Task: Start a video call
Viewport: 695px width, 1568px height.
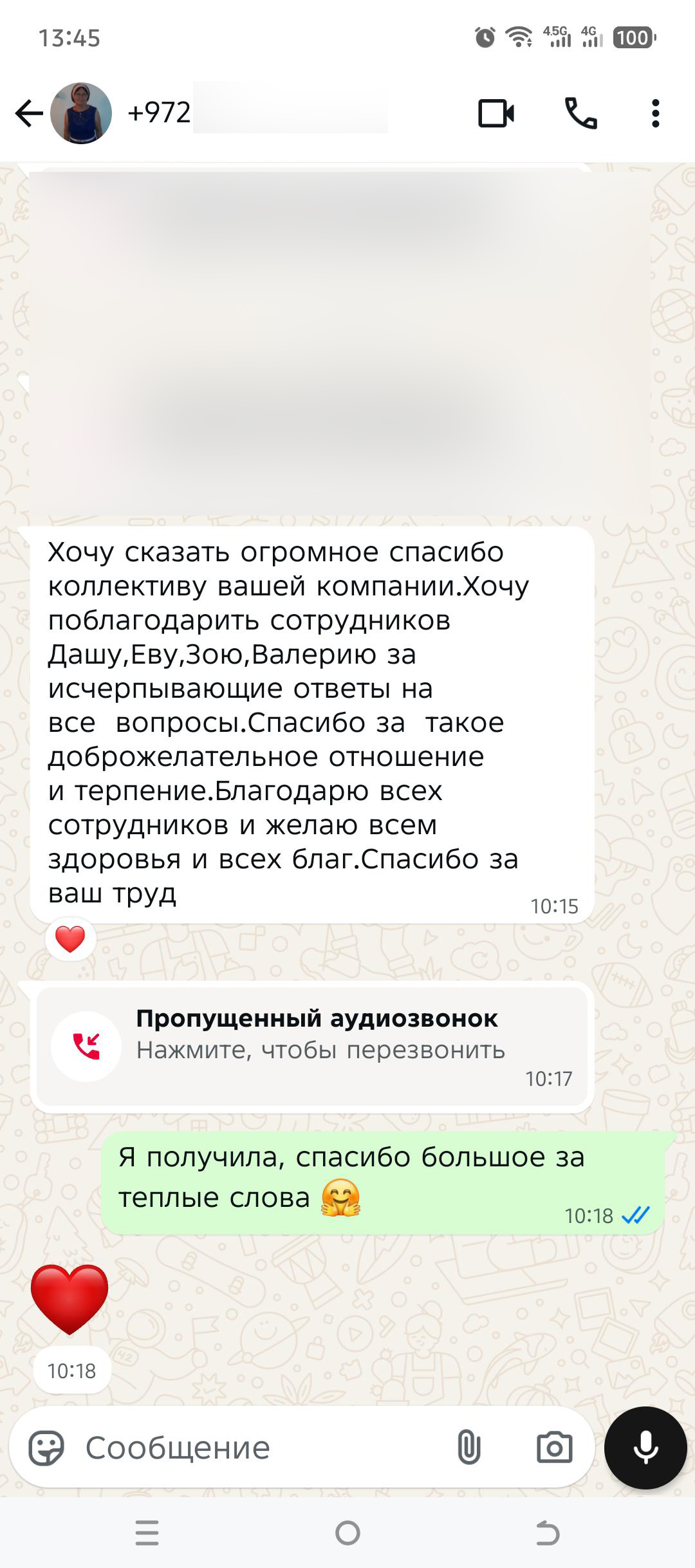Action: [496, 114]
